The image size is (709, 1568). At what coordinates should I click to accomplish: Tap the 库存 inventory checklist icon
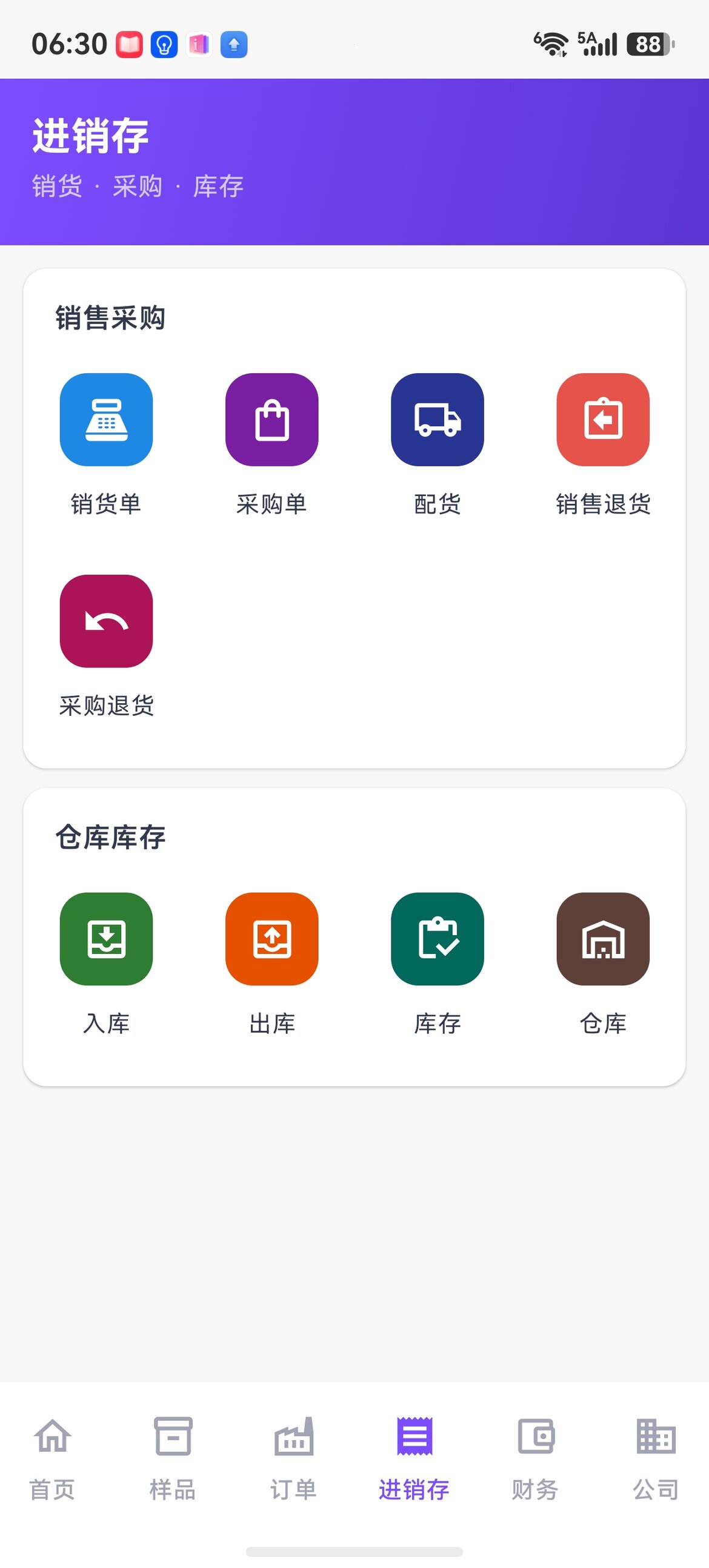(x=438, y=938)
